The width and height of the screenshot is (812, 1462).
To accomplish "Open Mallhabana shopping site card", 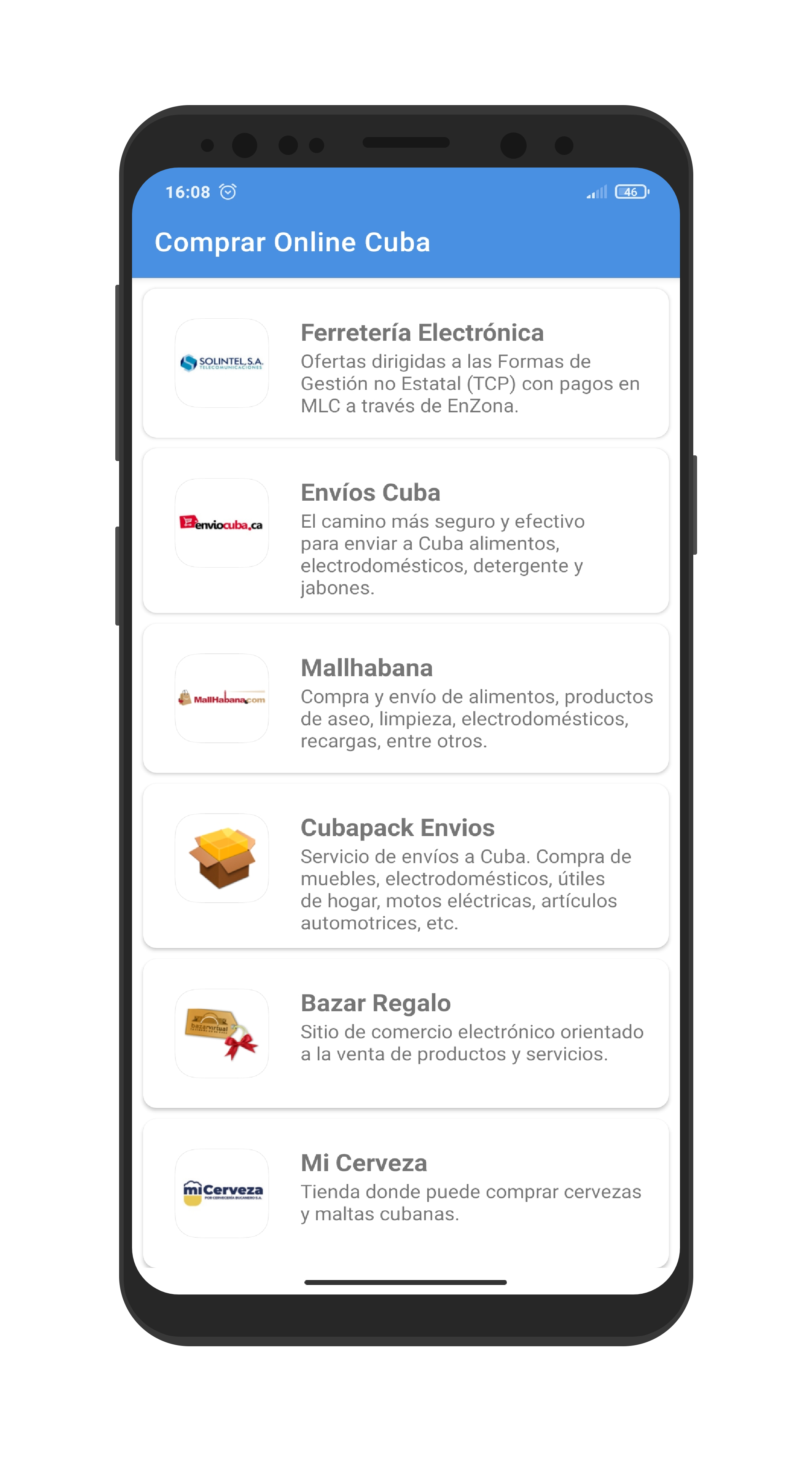I will click(406, 699).
